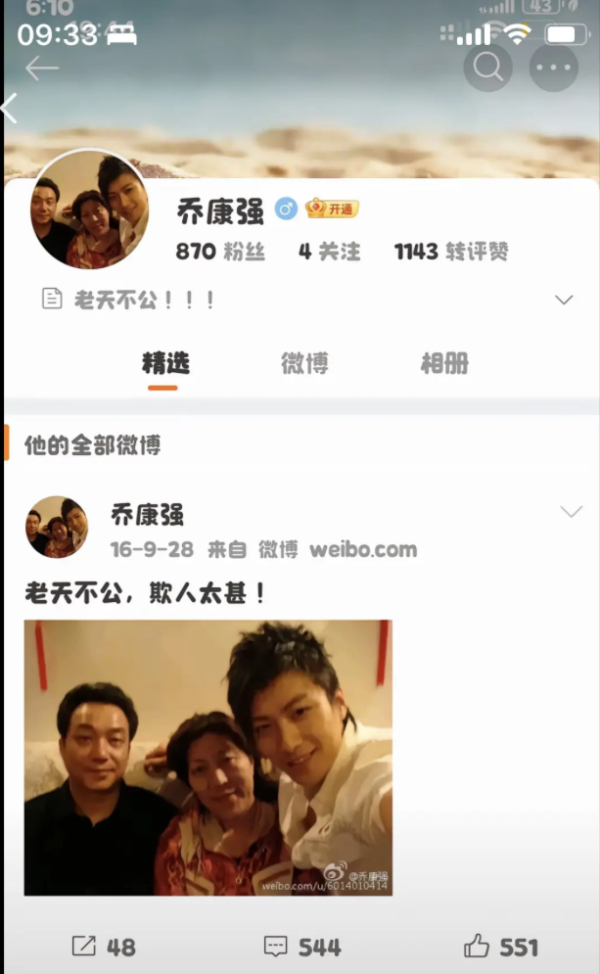Switch to the 精选 tab
This screenshot has height=974, width=600.
[165, 364]
